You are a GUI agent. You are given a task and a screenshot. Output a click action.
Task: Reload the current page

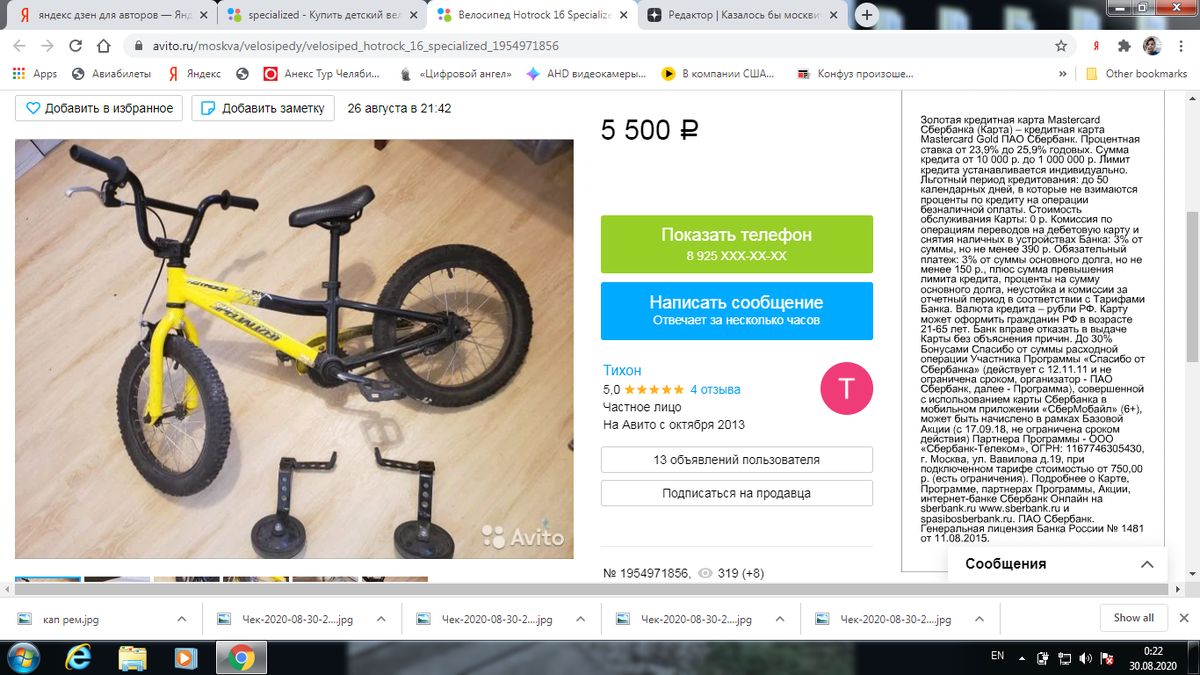coord(75,46)
